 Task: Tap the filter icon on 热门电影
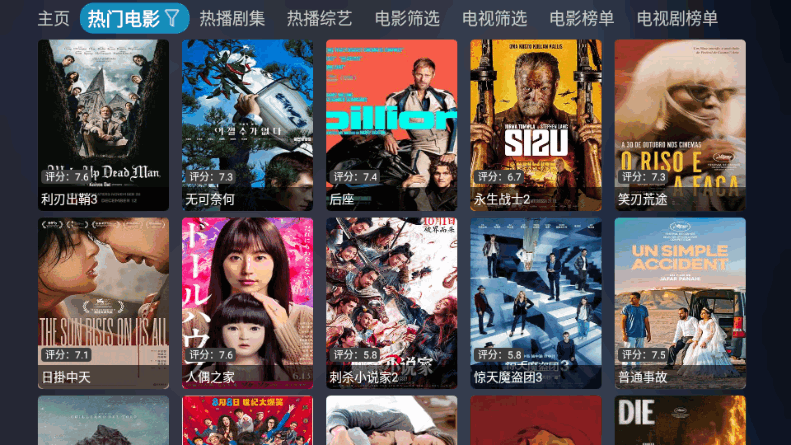[x=172, y=18]
